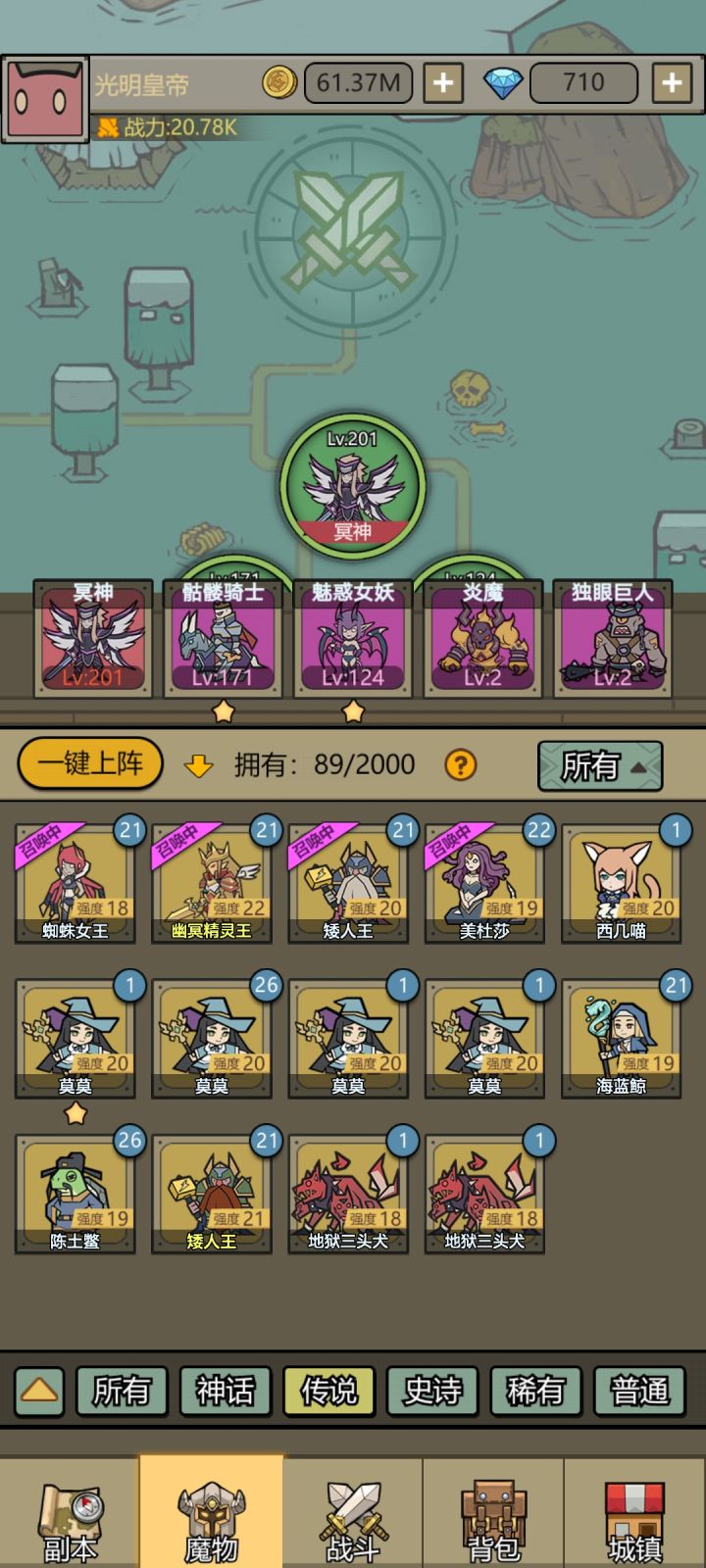Select the 炎魔 Lv.2 lineup slot
Screen dimensions: 706x1568
point(482,637)
